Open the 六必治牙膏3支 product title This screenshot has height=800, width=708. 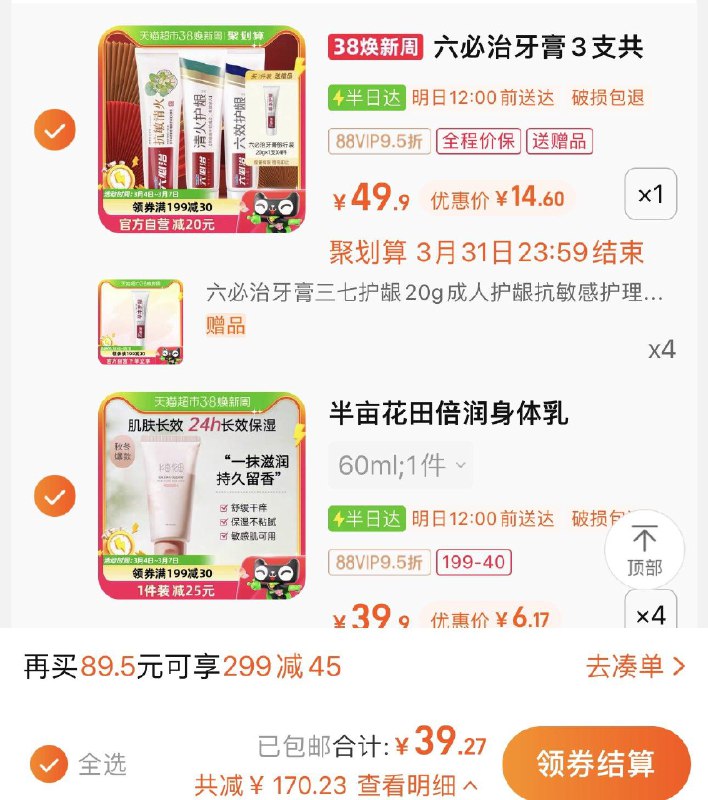(x=539, y=47)
